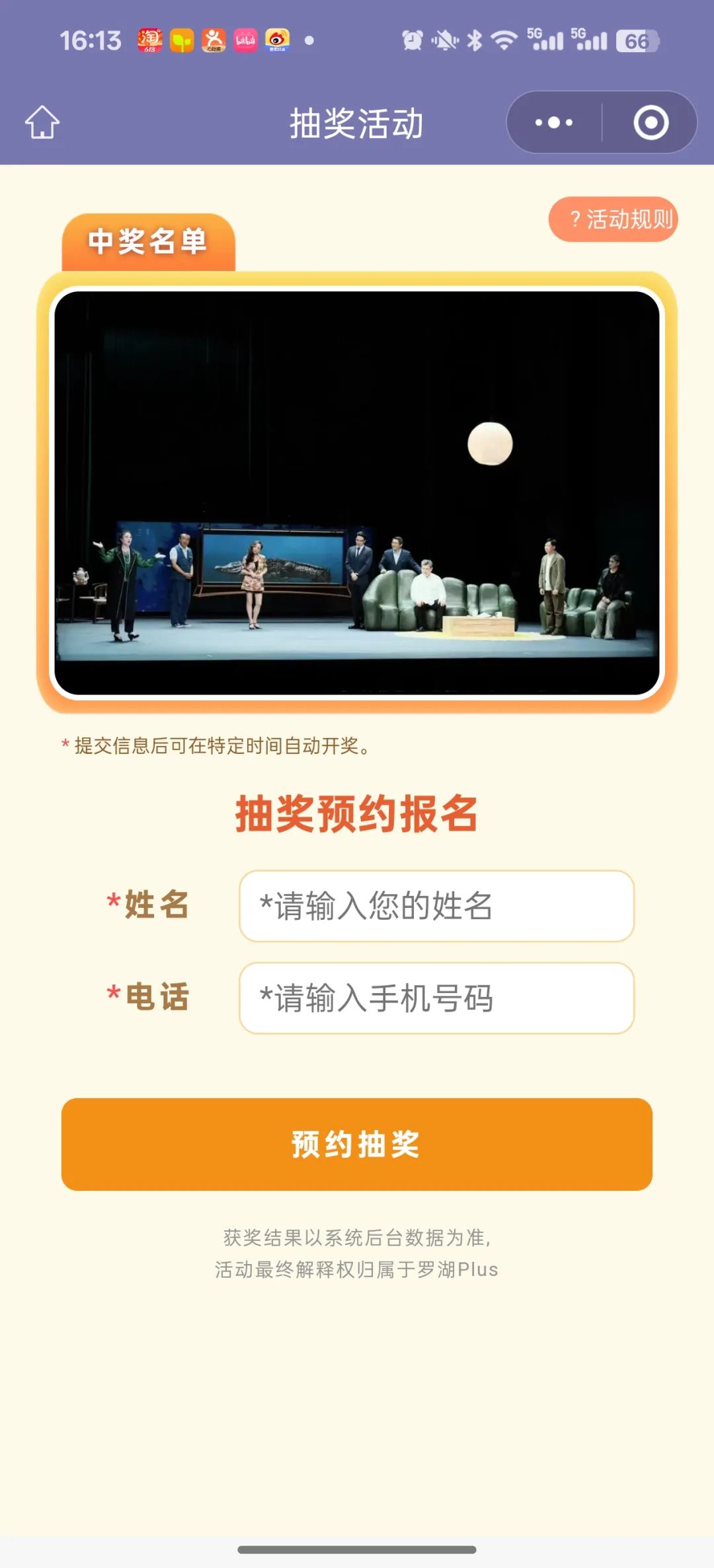Screen dimensions: 714x1568
Task: Focus the 电话 phone number field
Action: [436, 998]
